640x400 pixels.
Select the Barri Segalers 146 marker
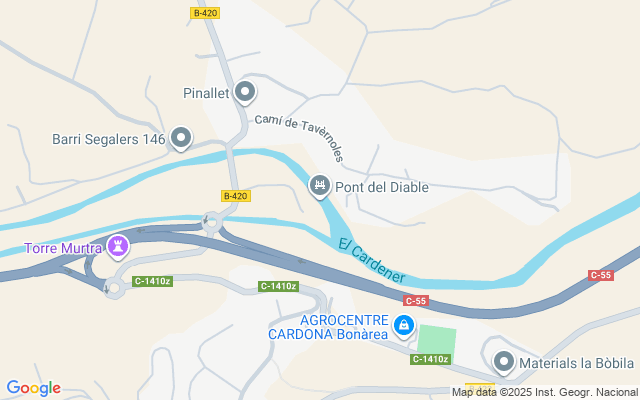click(181, 138)
